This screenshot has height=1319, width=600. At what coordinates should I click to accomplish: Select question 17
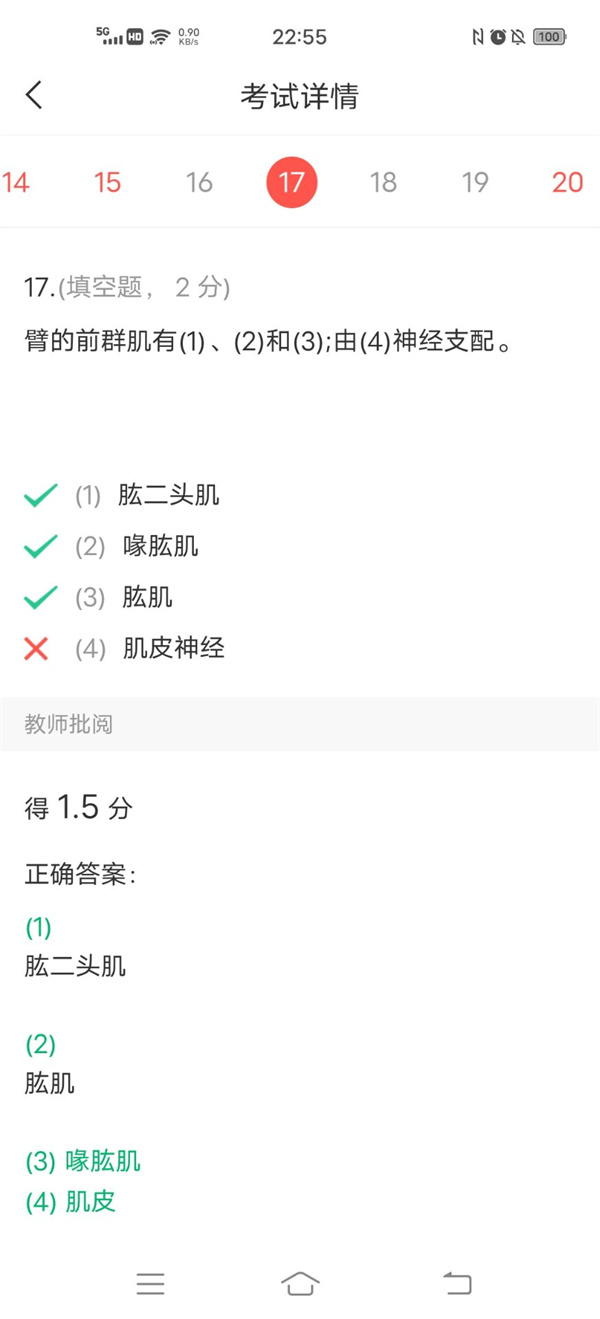(291, 182)
